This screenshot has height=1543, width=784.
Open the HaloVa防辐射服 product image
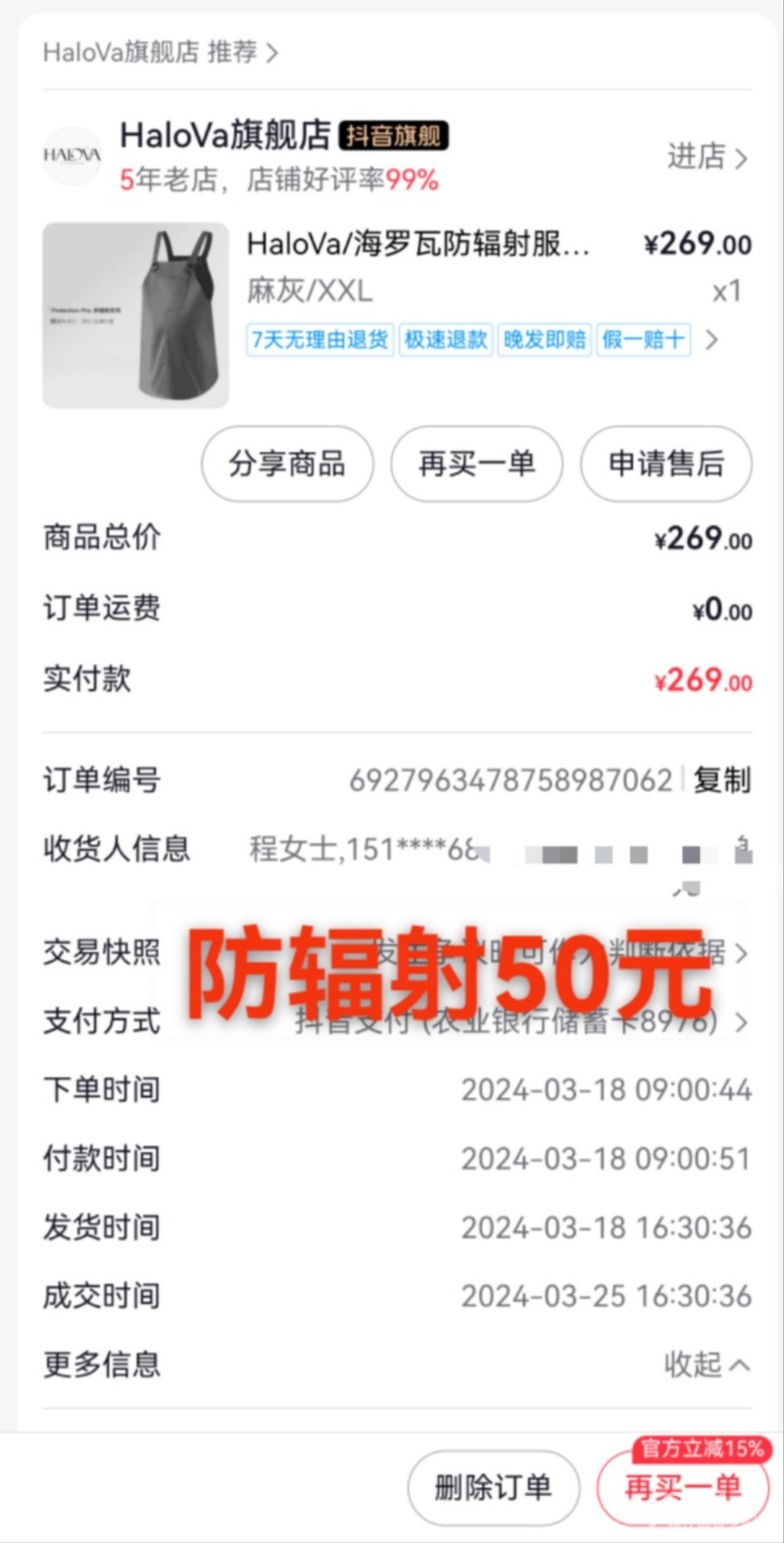[x=135, y=315]
